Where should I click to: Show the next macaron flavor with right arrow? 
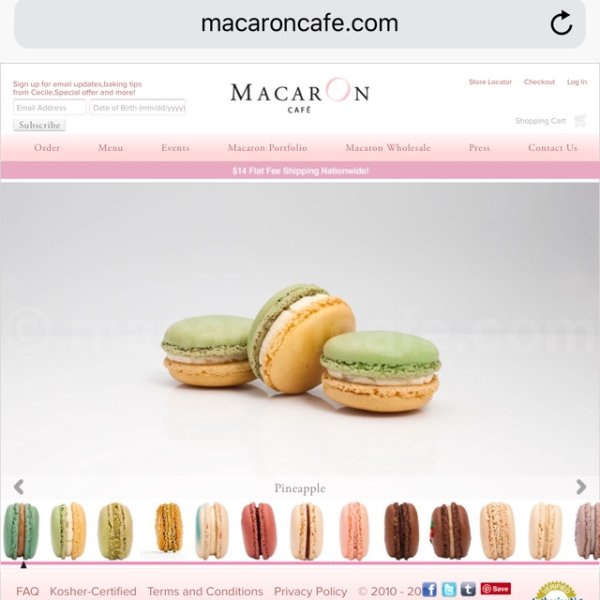point(581,487)
